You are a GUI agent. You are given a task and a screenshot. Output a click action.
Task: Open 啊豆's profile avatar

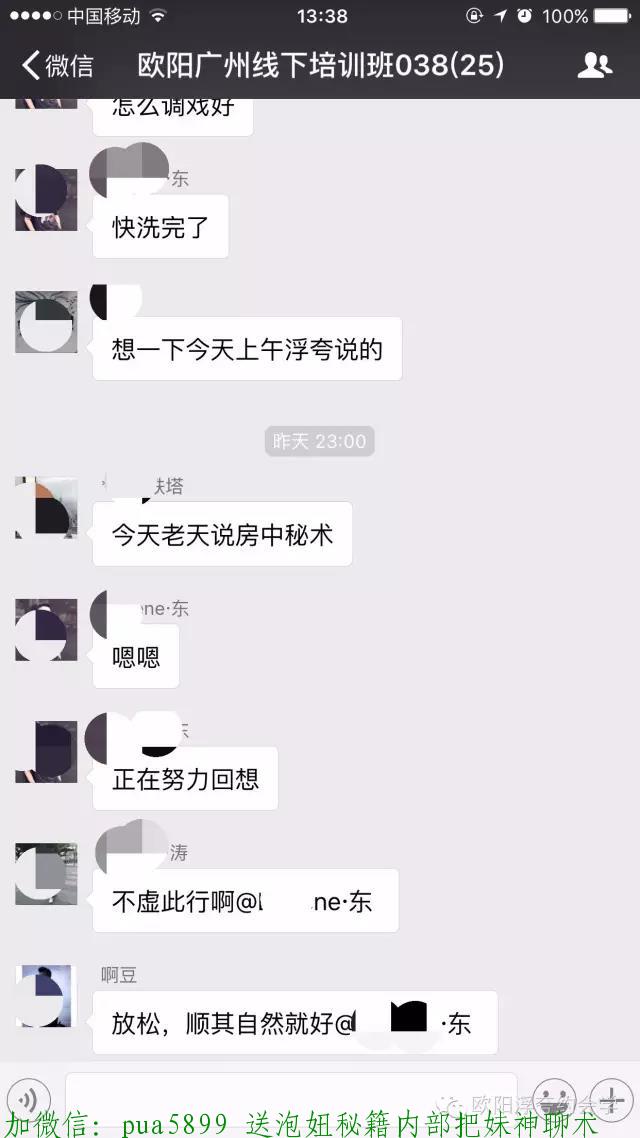[46, 995]
